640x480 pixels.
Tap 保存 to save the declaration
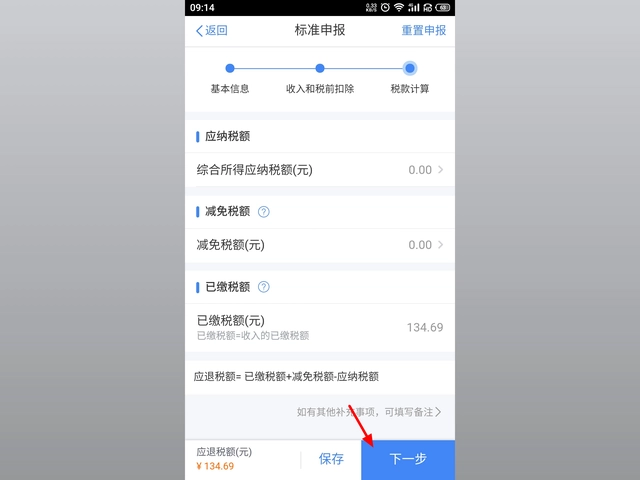(x=331, y=459)
